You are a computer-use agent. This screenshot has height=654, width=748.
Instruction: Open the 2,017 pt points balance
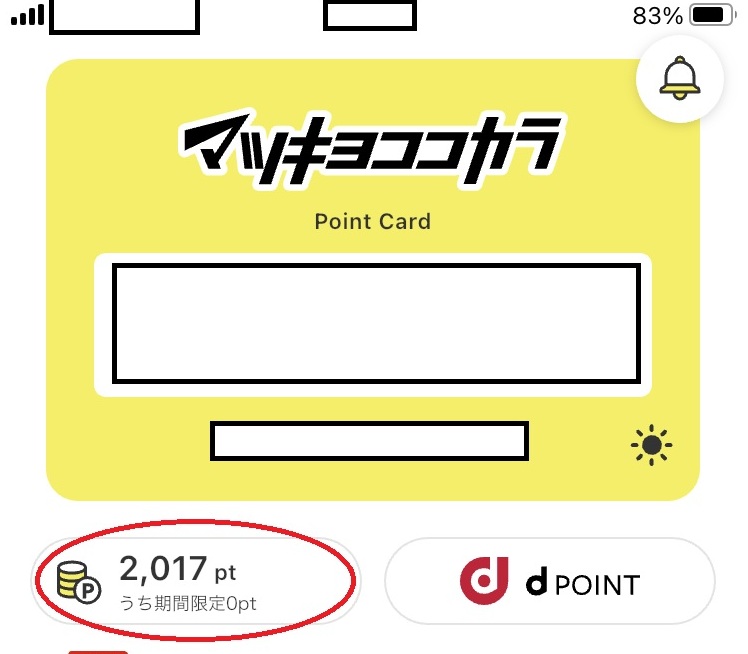click(x=195, y=582)
